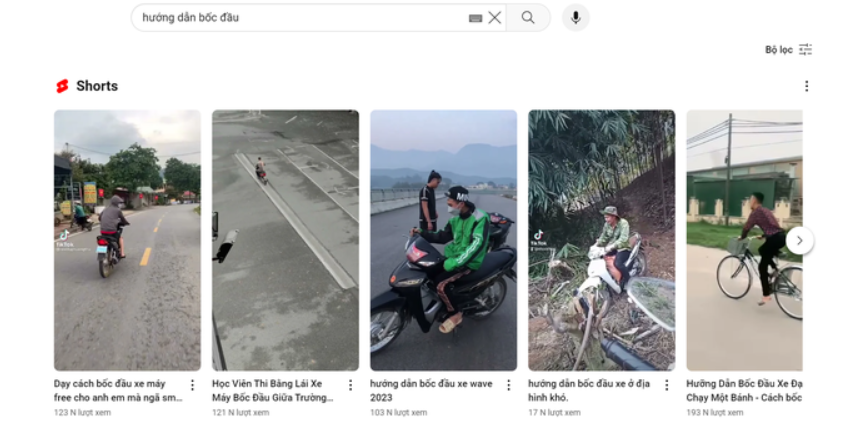Play Short 'hướng dẫn bốc đầu xe ở địa hình khó'
Screen dimensions: 851x425
601,240
